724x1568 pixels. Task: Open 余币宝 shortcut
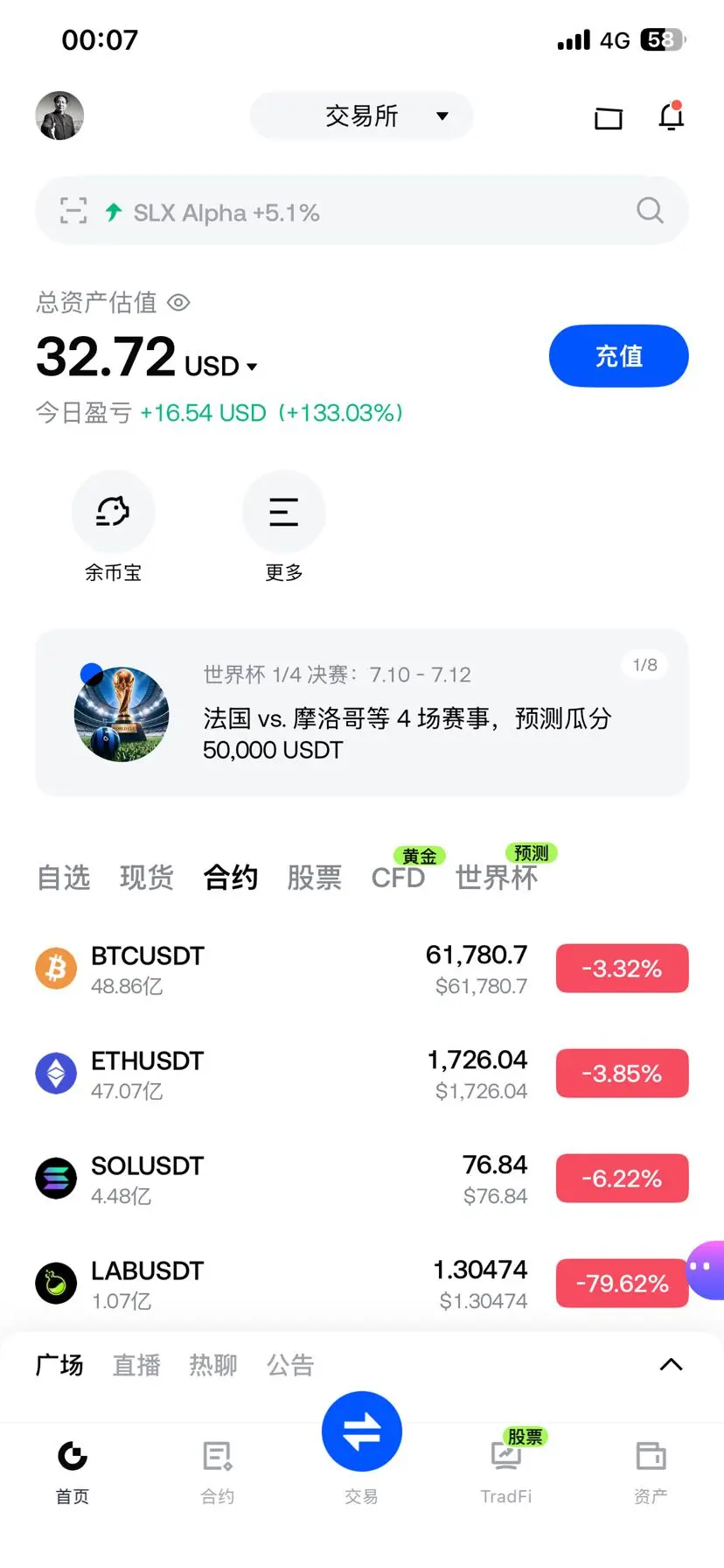point(113,527)
